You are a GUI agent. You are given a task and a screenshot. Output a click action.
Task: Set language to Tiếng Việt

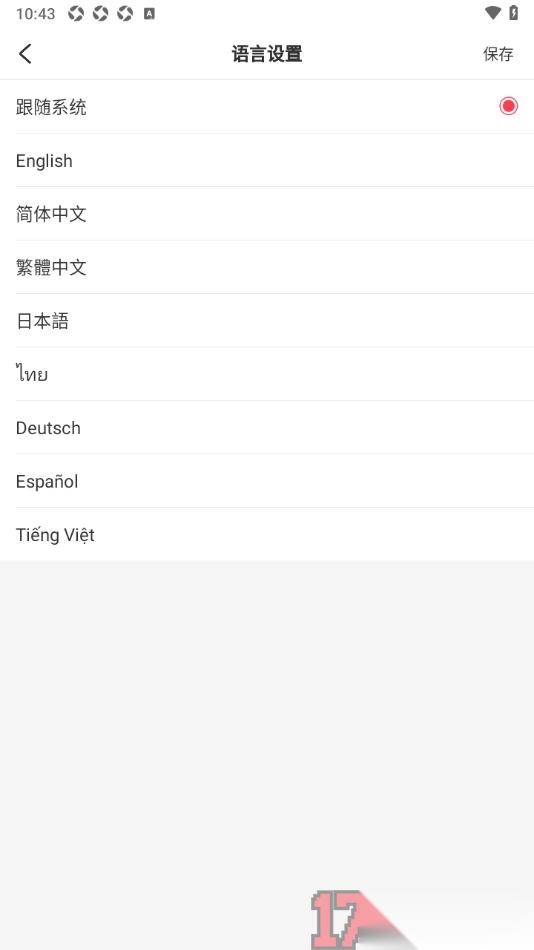[267, 534]
